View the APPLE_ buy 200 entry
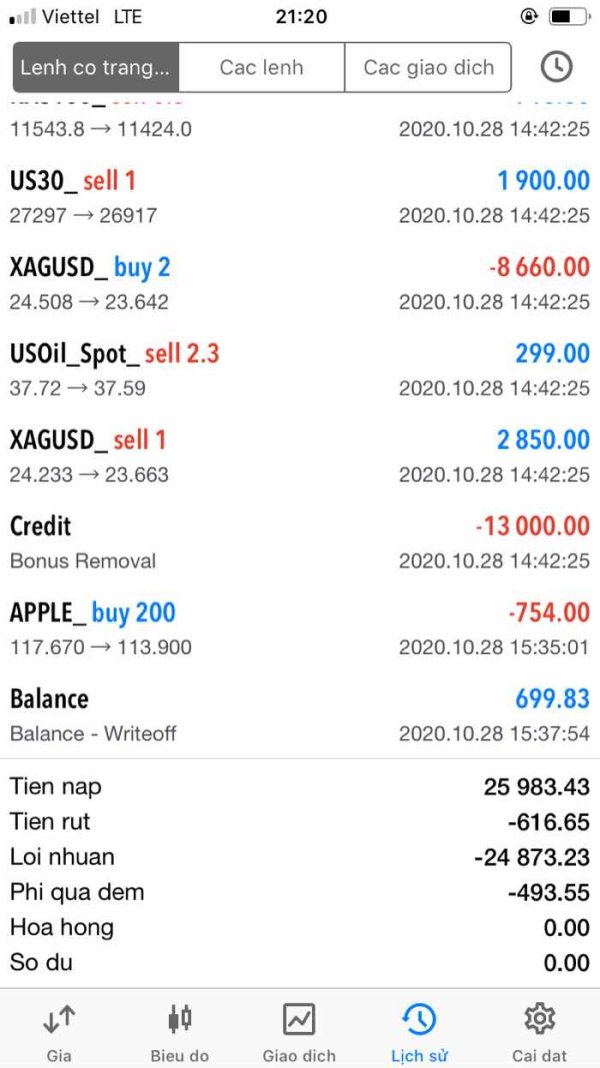 [300, 629]
